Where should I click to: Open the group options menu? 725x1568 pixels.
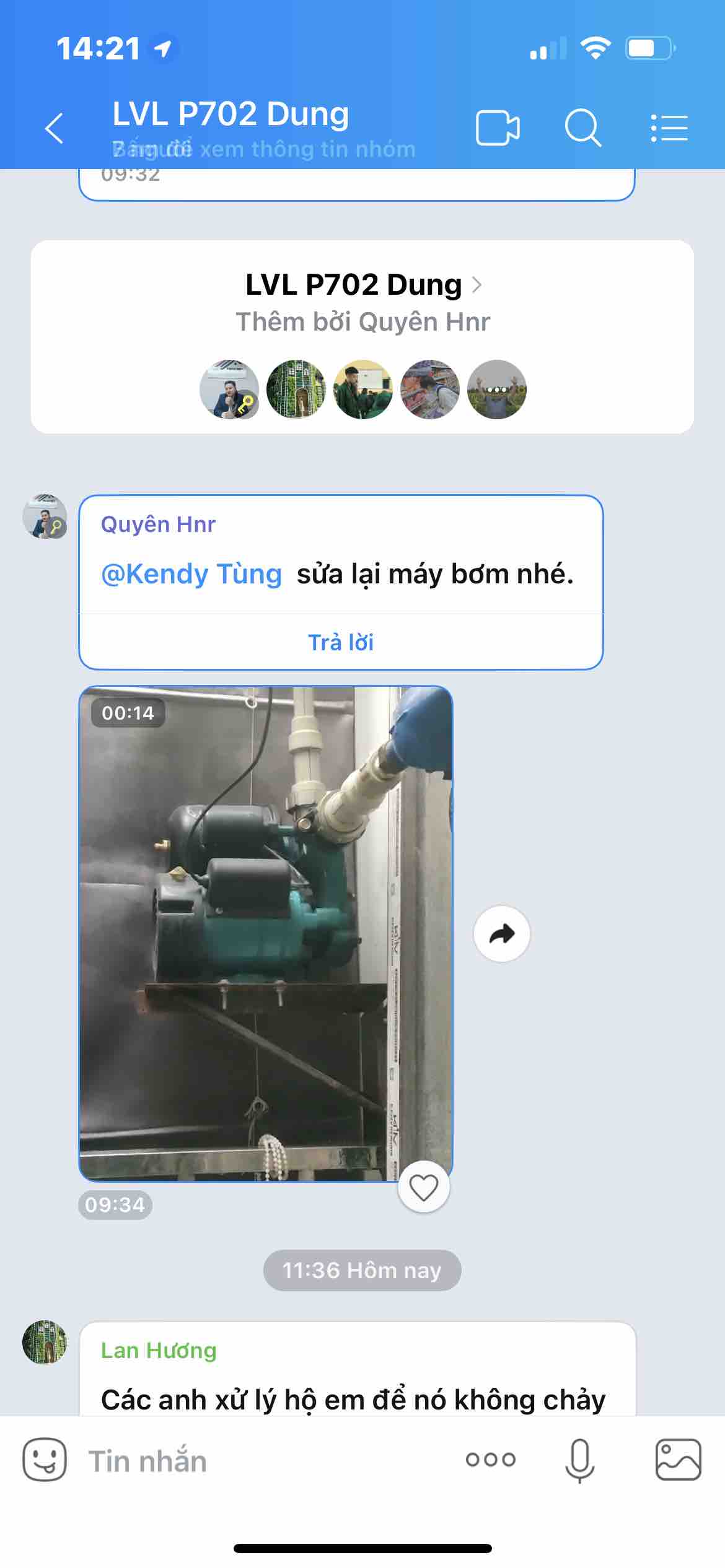[669, 128]
